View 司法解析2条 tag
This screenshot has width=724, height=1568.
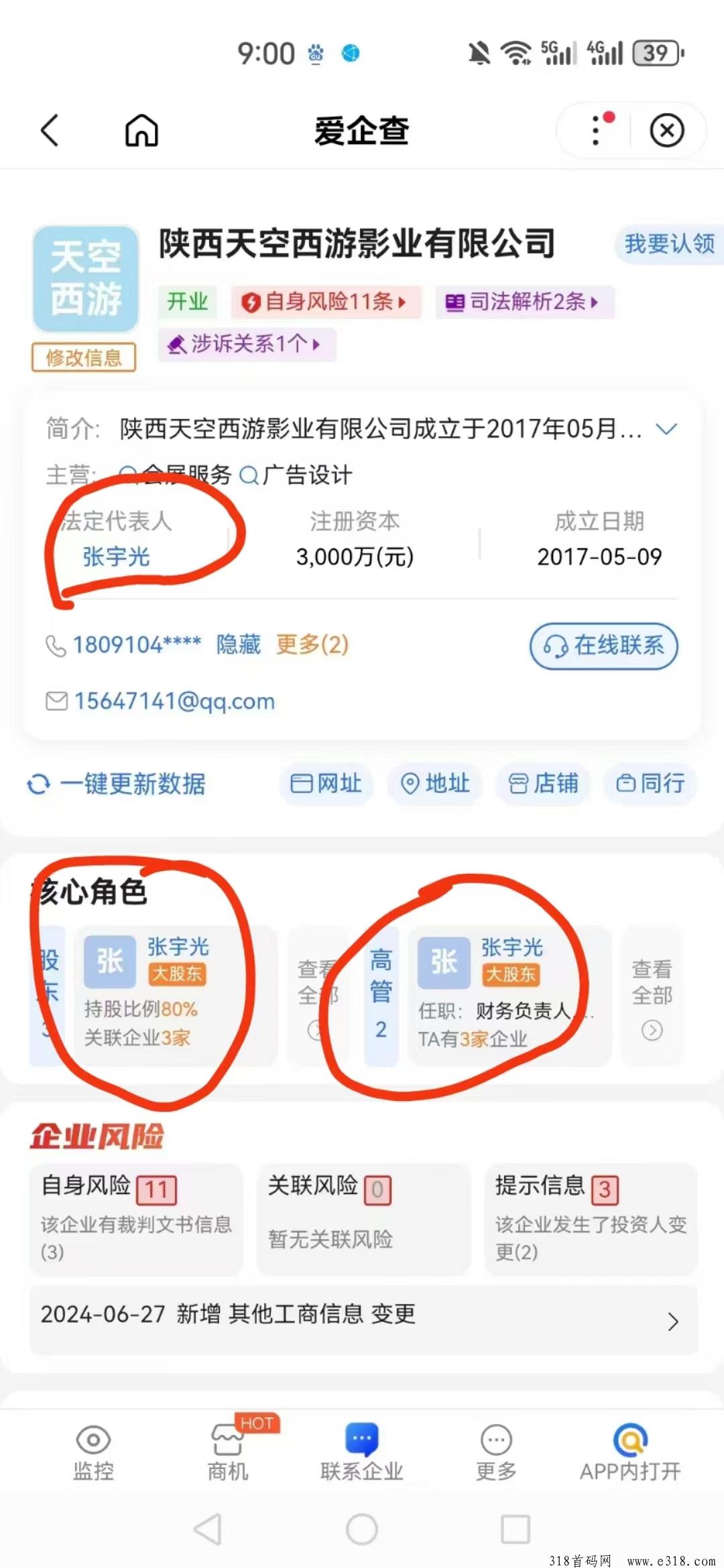point(525,302)
